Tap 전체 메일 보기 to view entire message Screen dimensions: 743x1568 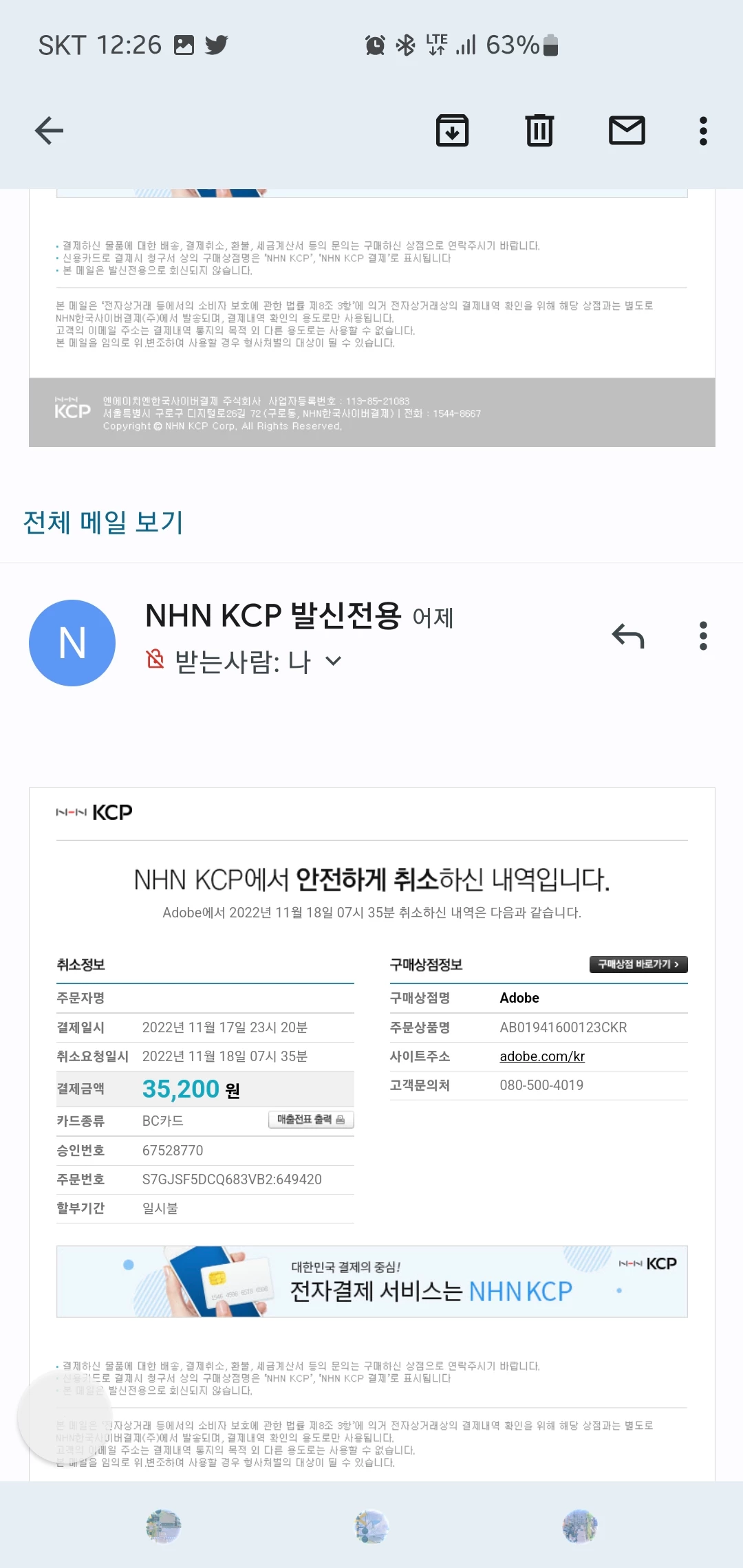click(103, 522)
